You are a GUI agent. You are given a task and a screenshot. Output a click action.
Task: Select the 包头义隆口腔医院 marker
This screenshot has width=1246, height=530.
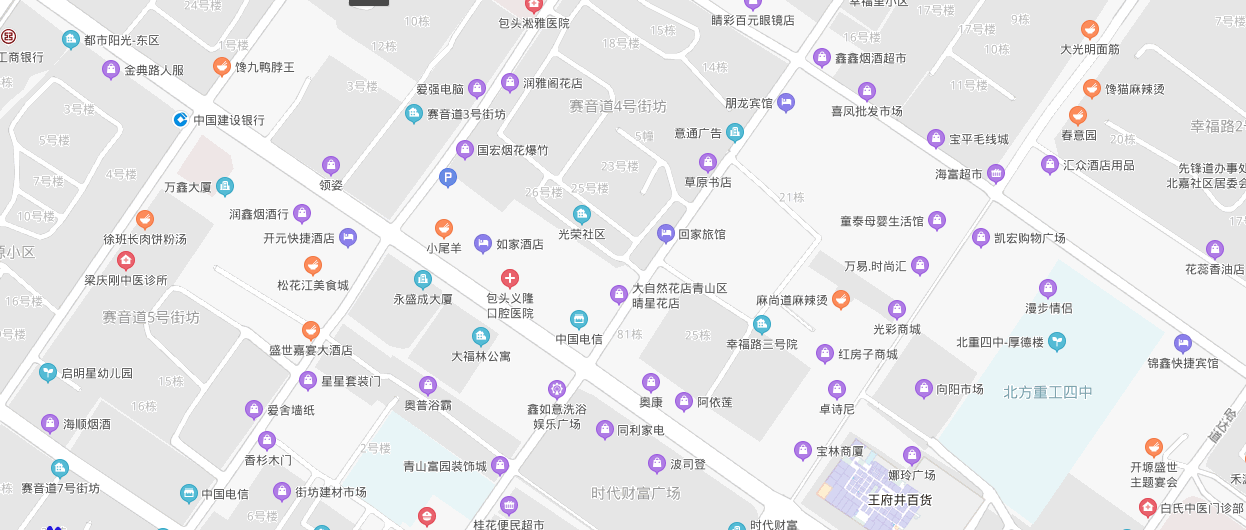[510, 278]
